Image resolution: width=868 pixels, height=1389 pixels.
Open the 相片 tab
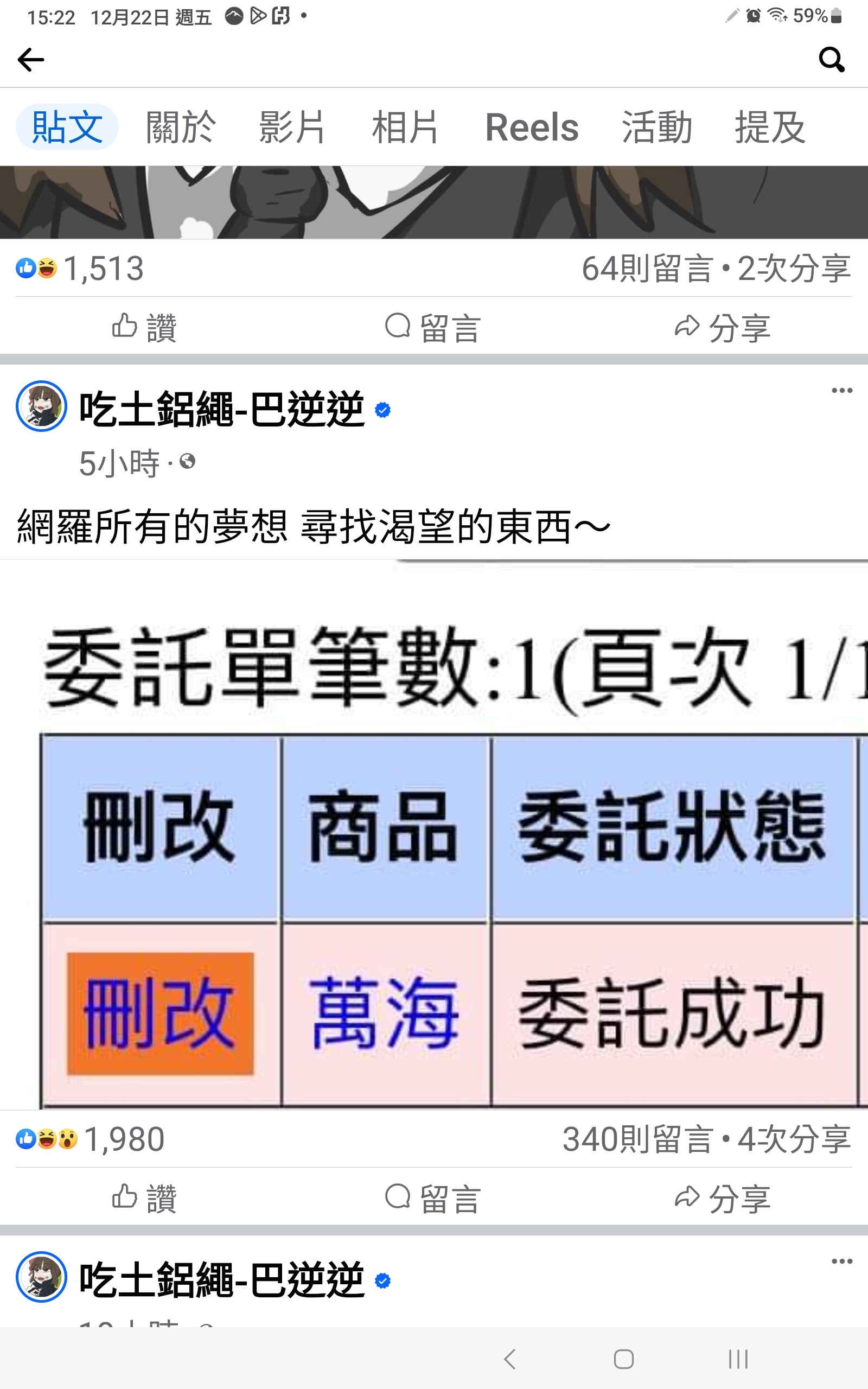(x=405, y=127)
